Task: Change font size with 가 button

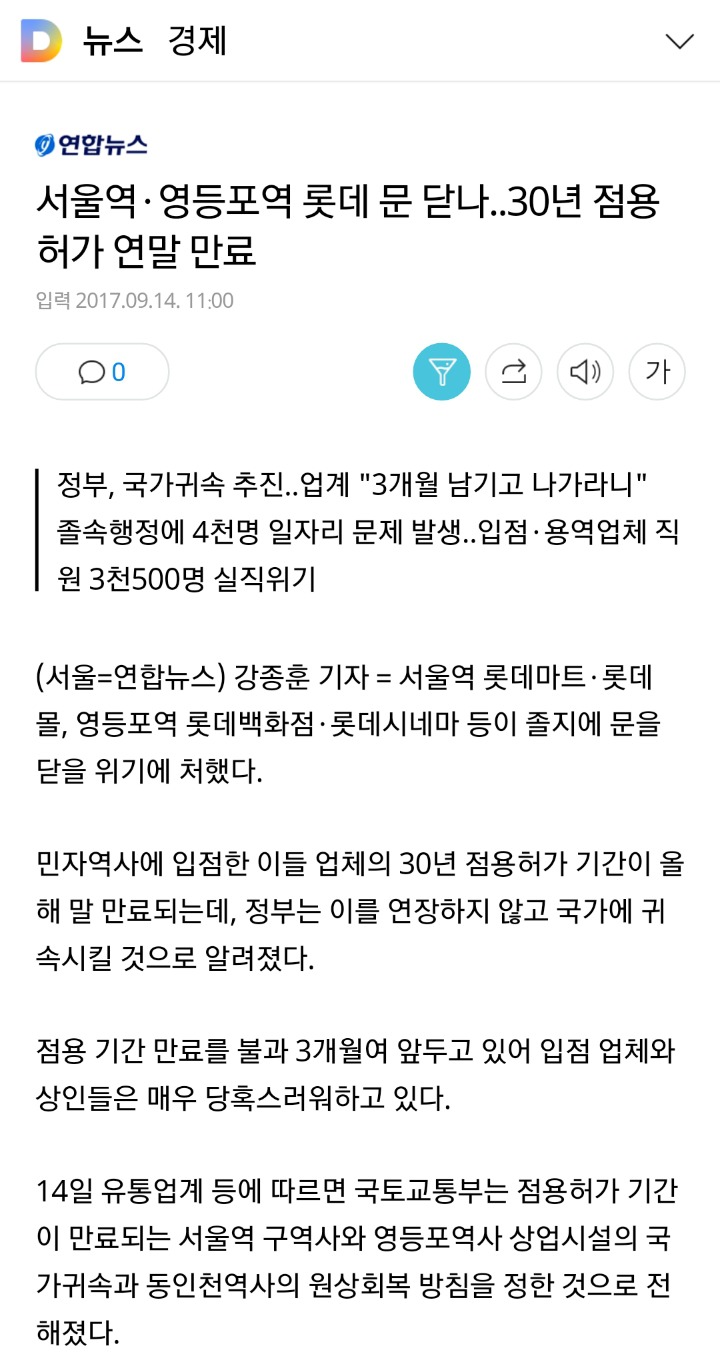Action: 657,372
